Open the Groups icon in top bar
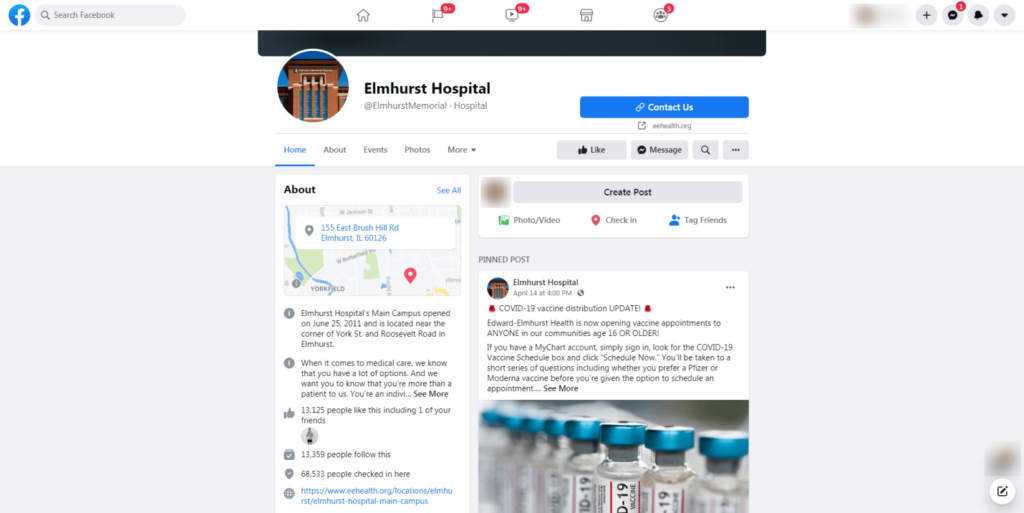 tap(660, 15)
